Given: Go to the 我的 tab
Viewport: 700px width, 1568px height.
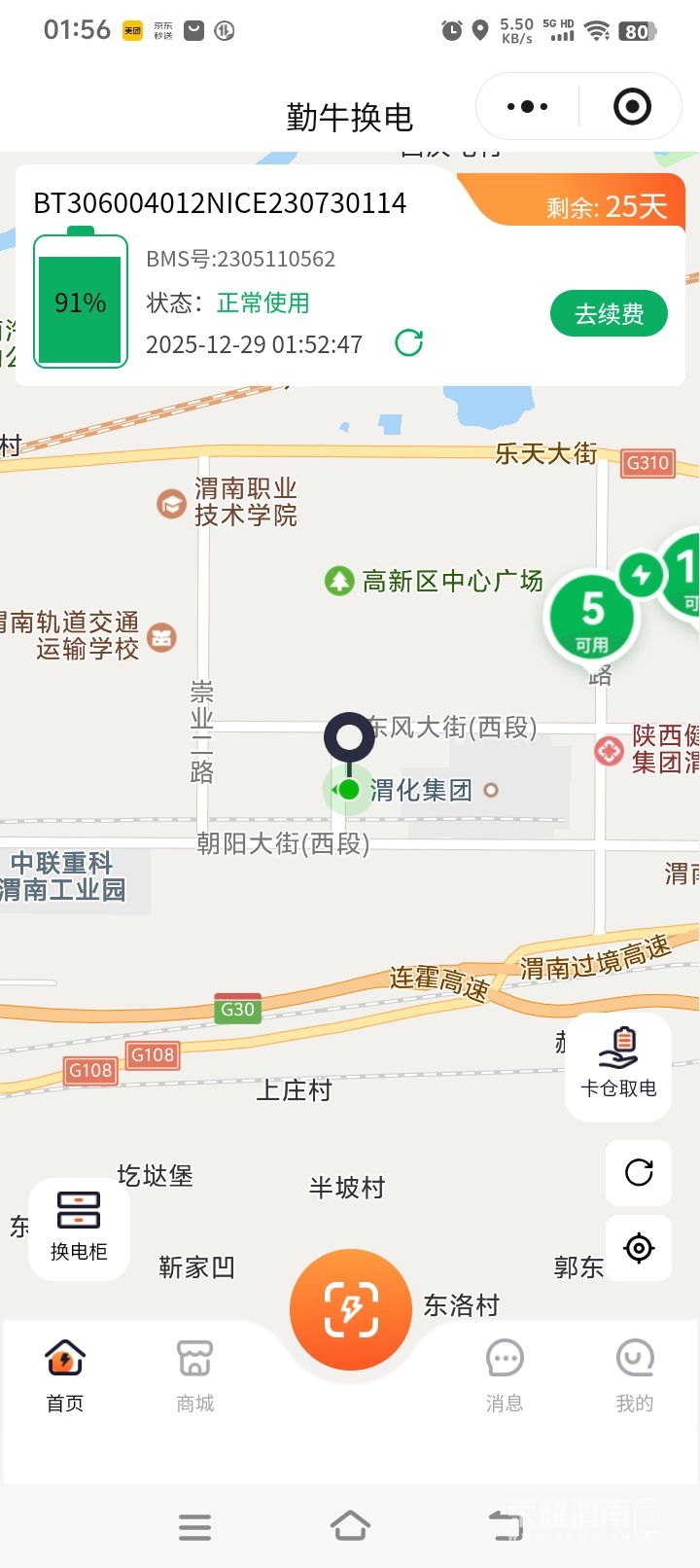Looking at the screenshot, I should [635, 1374].
